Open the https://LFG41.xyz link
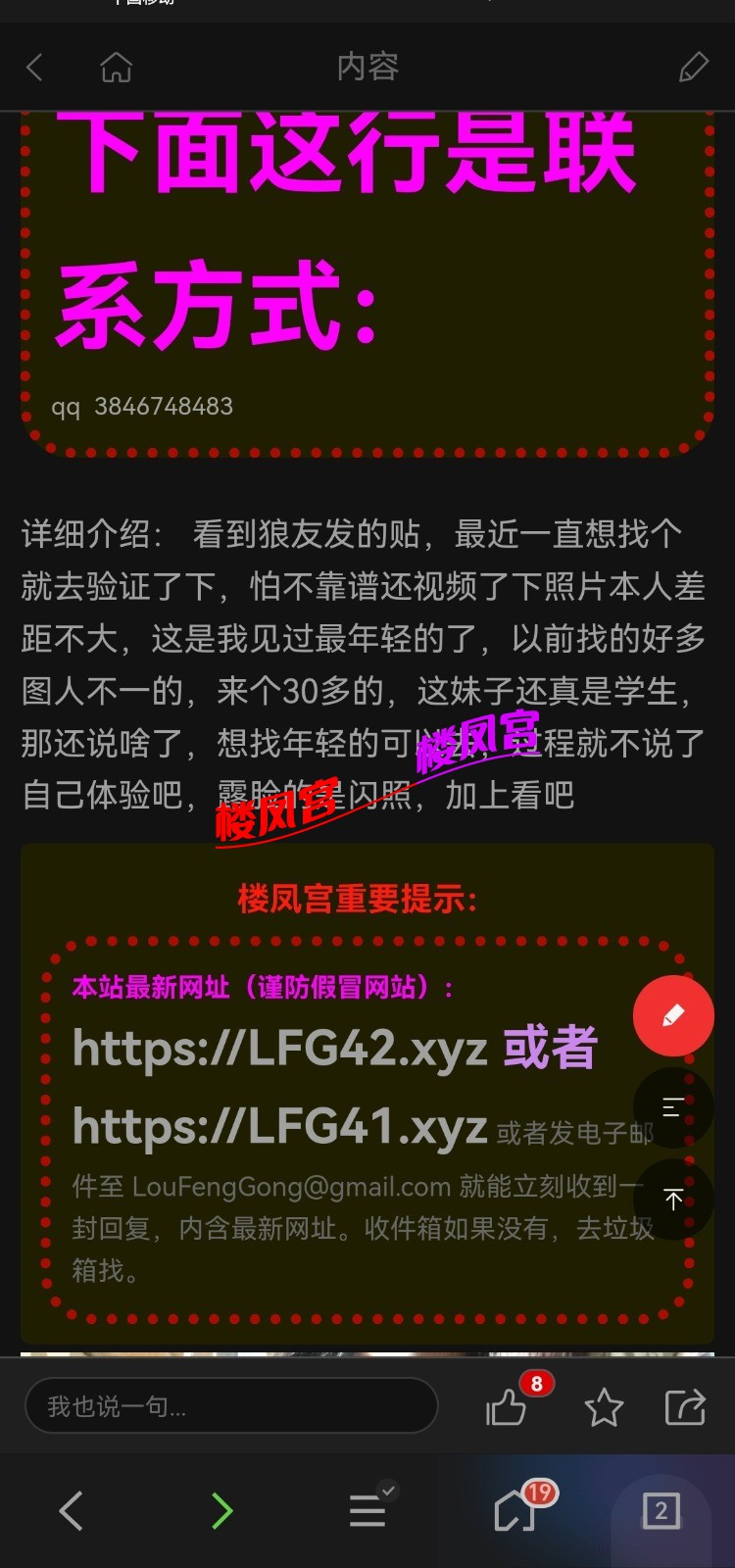The width and height of the screenshot is (735, 1568). point(280,1127)
